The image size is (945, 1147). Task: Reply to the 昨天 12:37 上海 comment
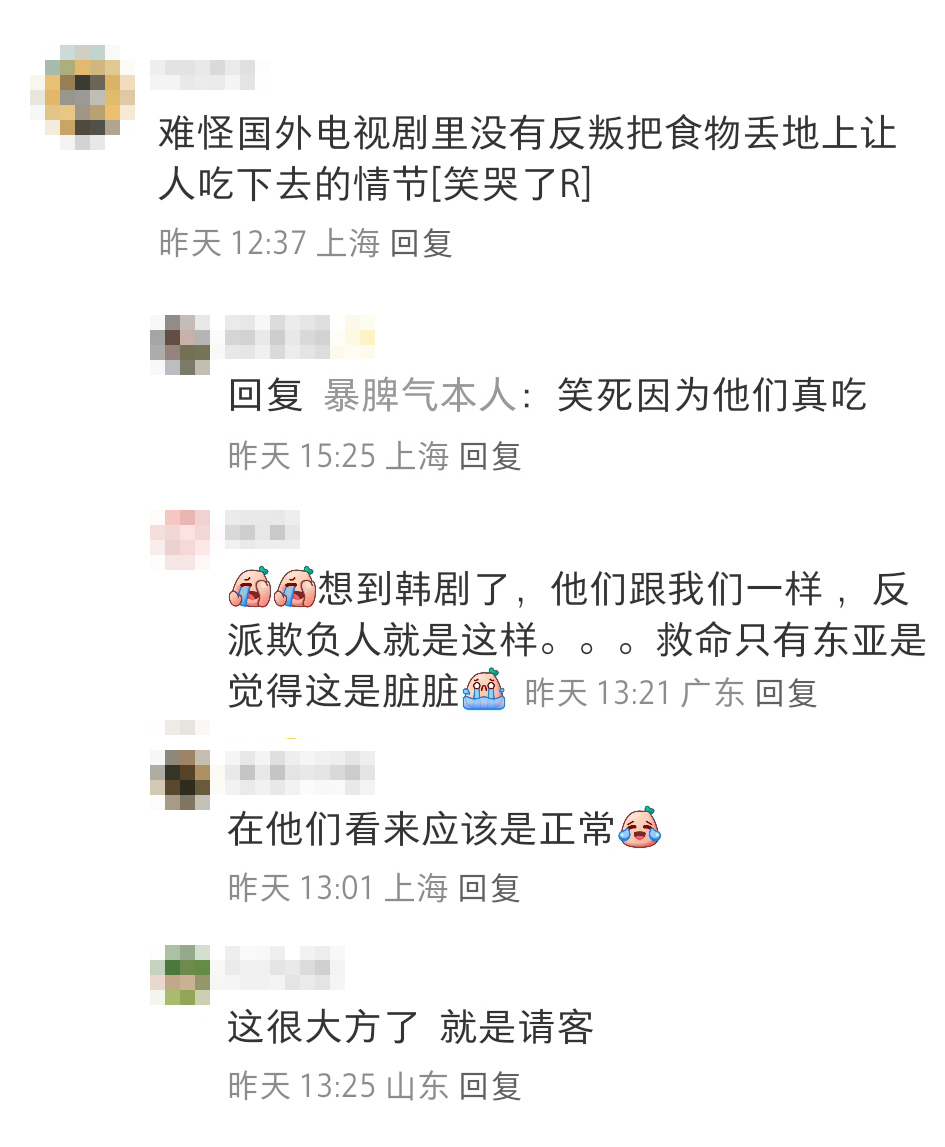pos(421,243)
